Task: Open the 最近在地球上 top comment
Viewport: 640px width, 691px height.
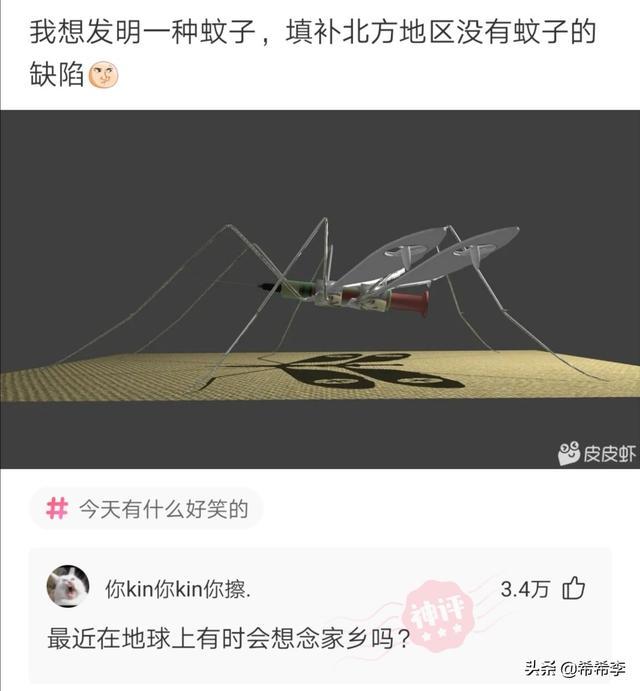Action: [228, 637]
